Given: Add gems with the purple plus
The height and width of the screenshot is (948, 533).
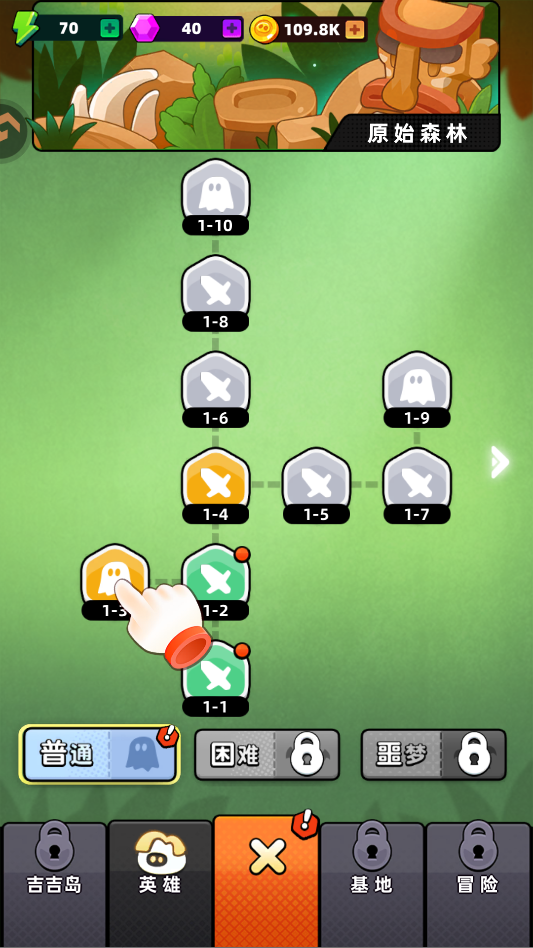Looking at the screenshot, I should pos(232,28).
